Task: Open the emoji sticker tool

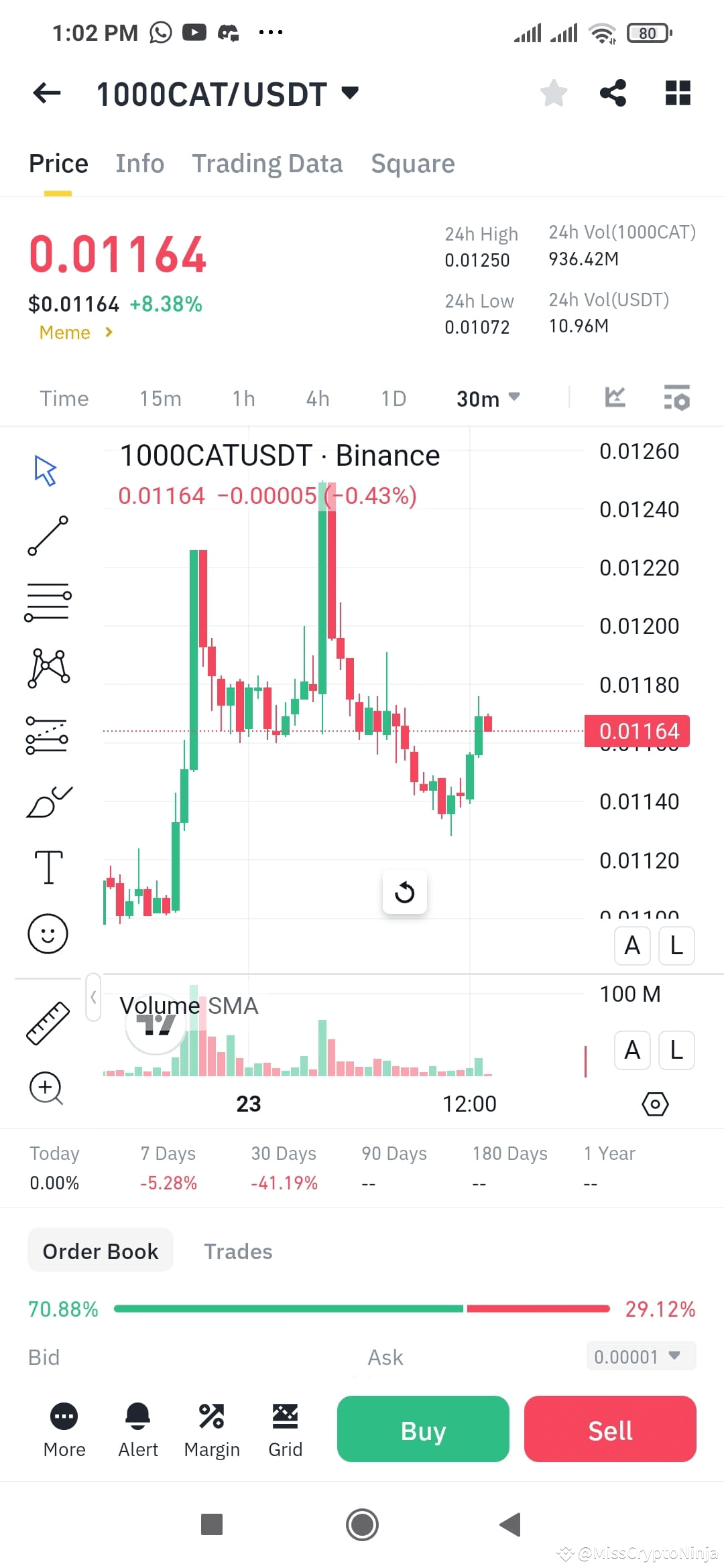Action: coord(47,933)
